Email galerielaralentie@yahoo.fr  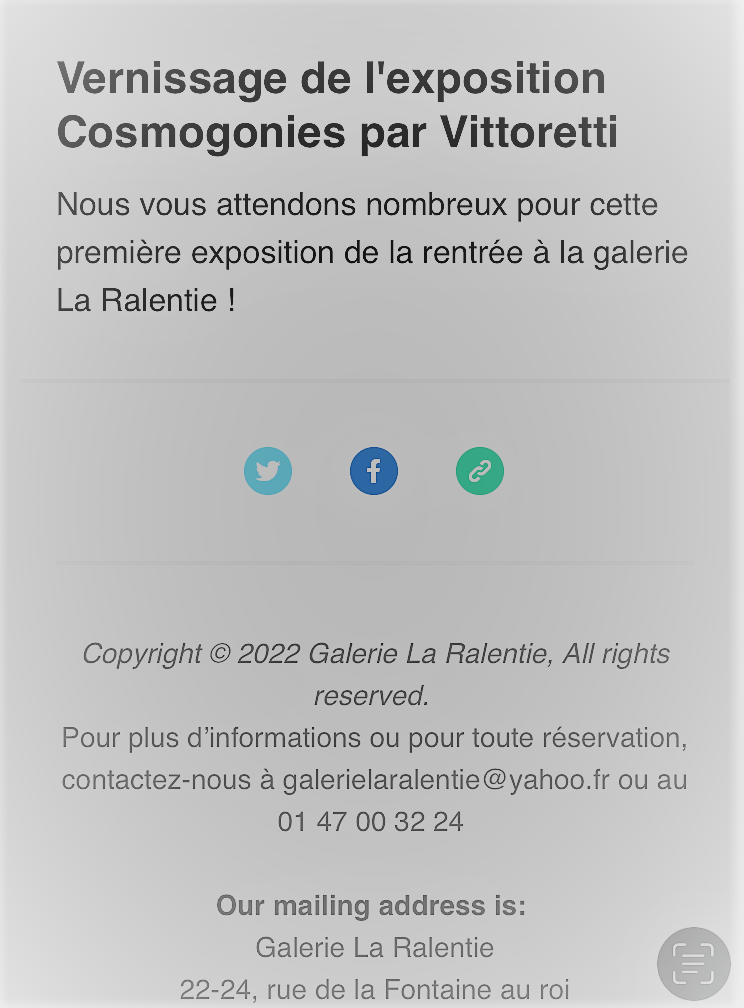point(445,780)
